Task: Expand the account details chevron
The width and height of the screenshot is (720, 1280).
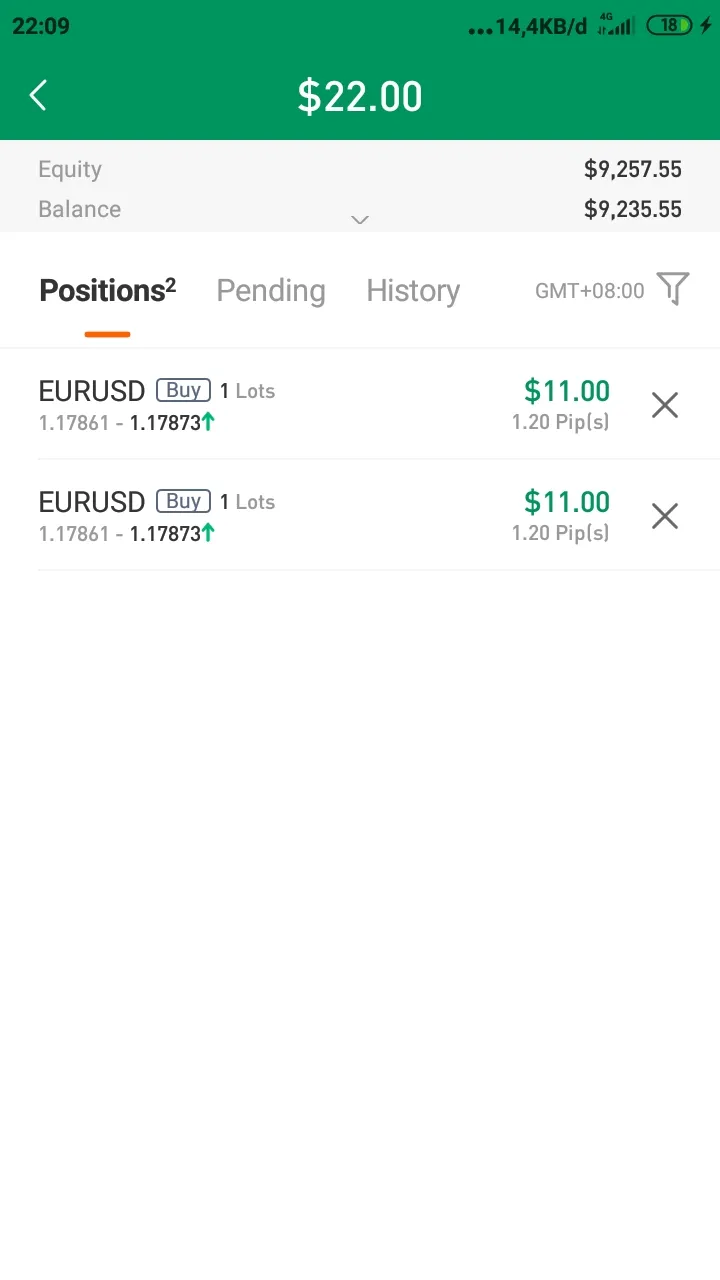Action: point(360,220)
